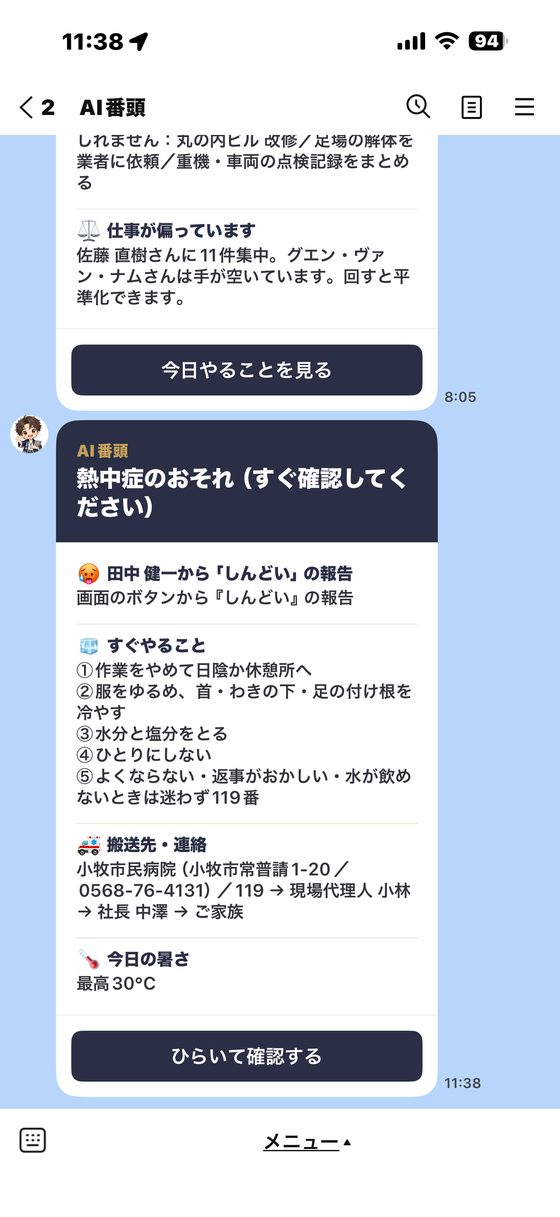Toggle the メニュー rich menu bar
The height and width of the screenshot is (1217, 560).
[307, 1141]
